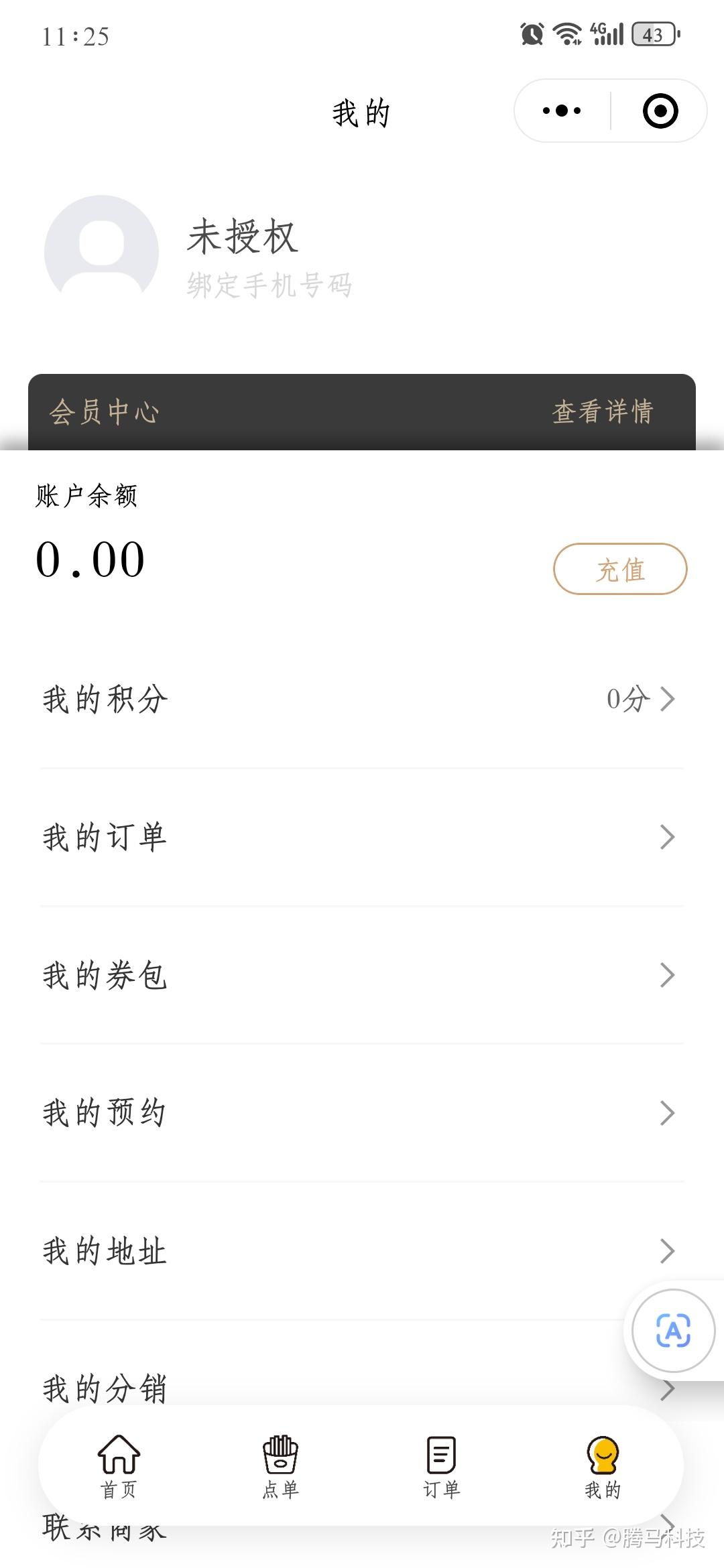This screenshot has width=724, height=1568.
Task: Switch to the 首页 home tab
Action: click(119, 1465)
